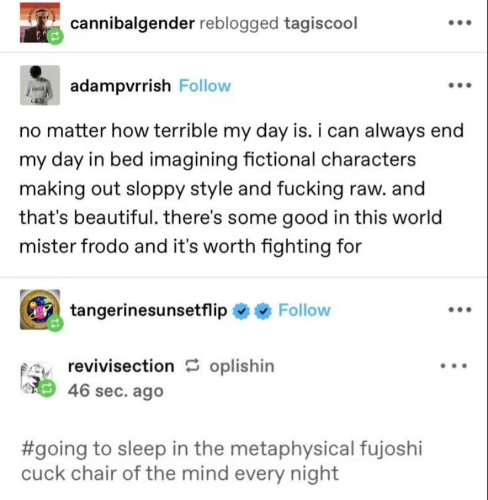Open overflow menu on cannibalgender's reblog
This screenshot has height=500, width=488.
tap(460, 23)
